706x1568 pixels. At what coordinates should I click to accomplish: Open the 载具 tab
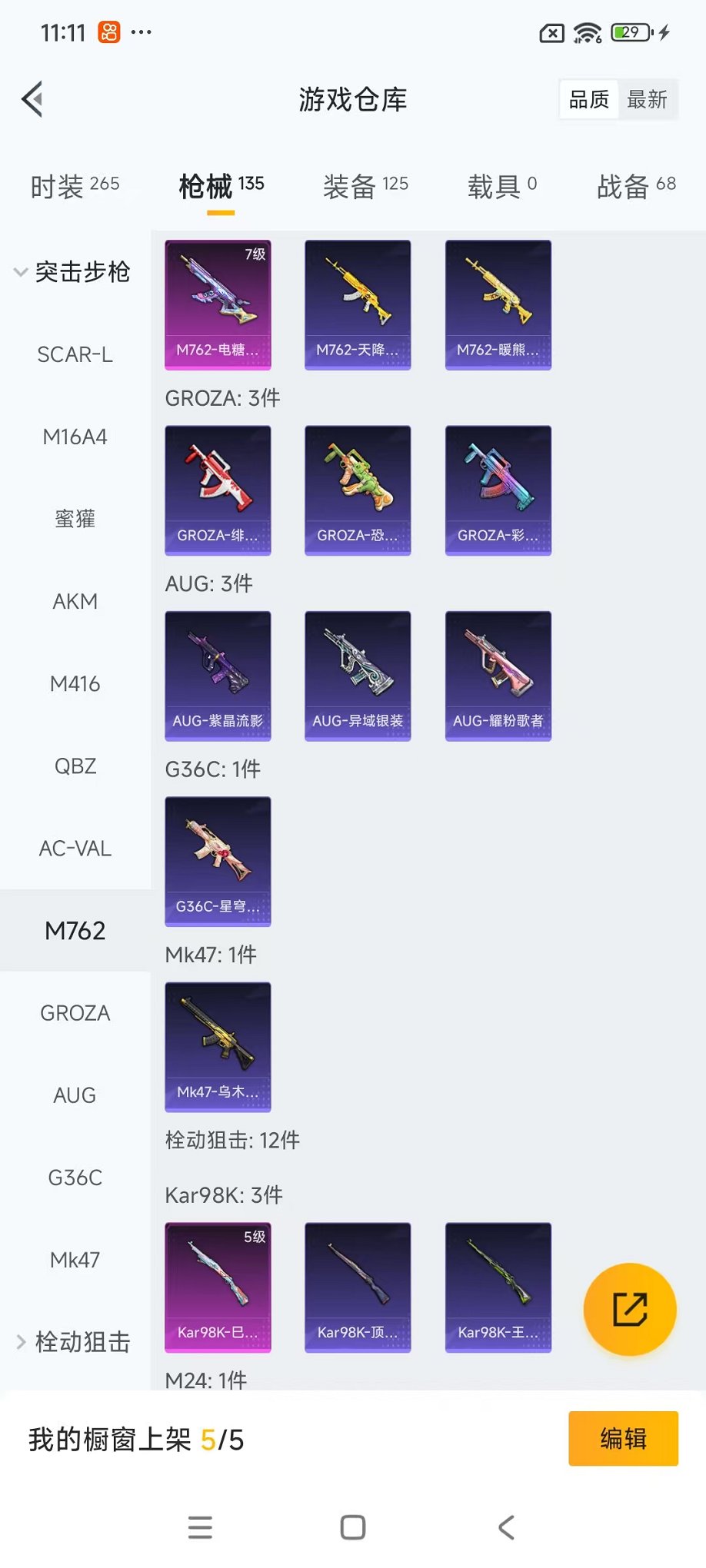[x=502, y=186]
